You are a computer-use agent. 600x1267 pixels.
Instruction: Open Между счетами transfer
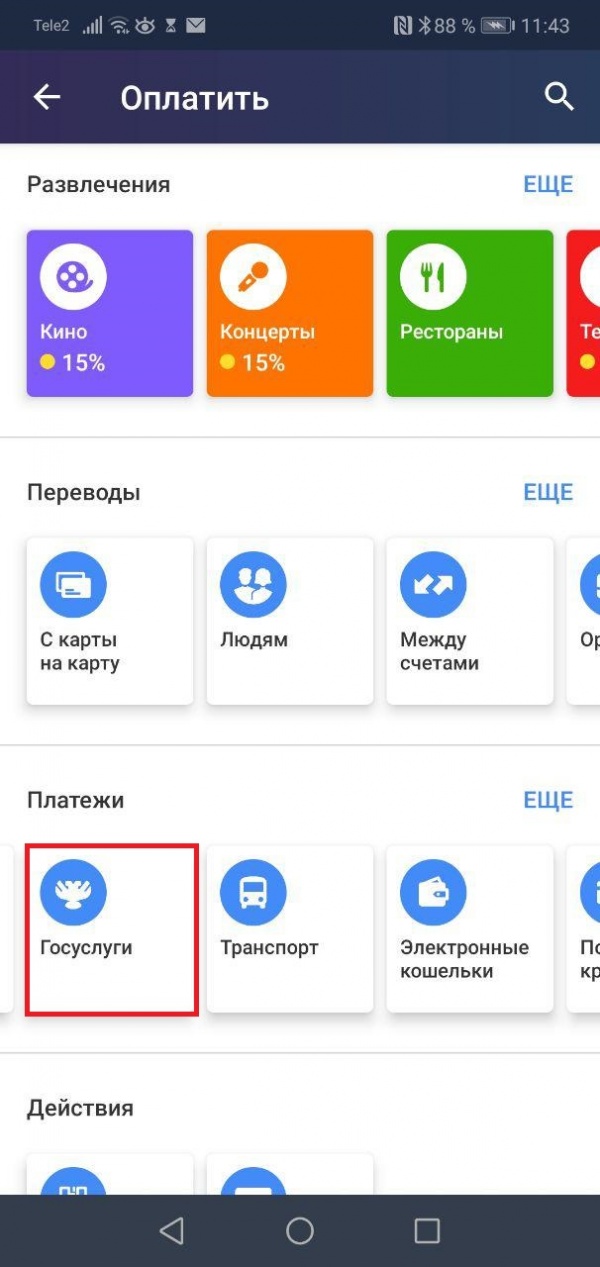[470, 621]
